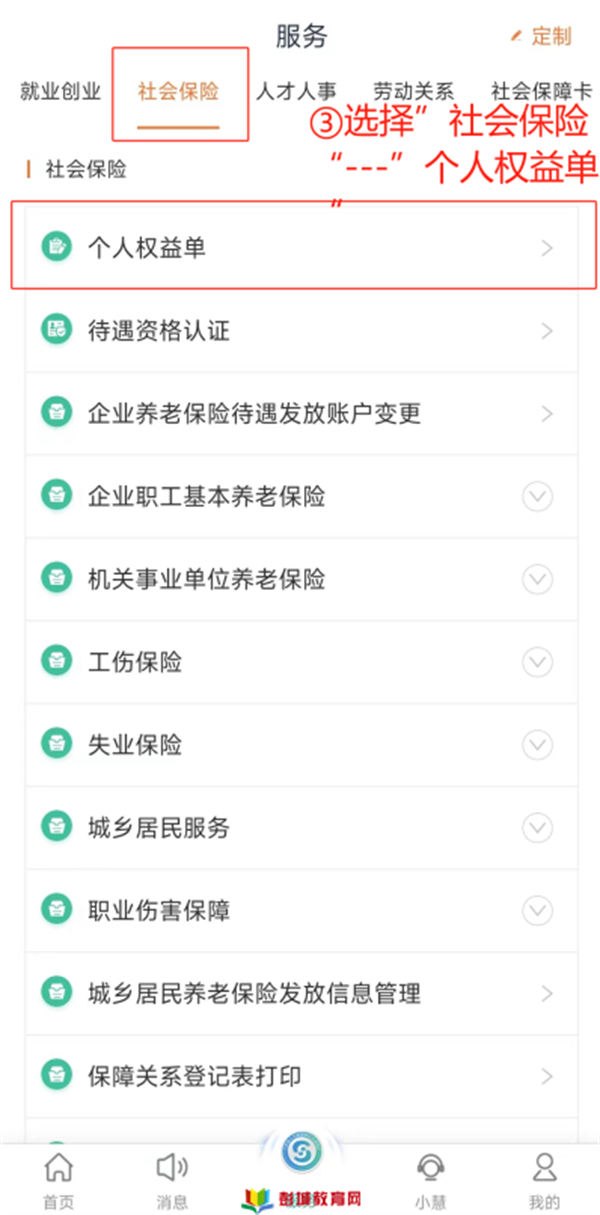The height and width of the screenshot is (1215, 600).
Task: Open 个人权益单
Action: click(301, 248)
